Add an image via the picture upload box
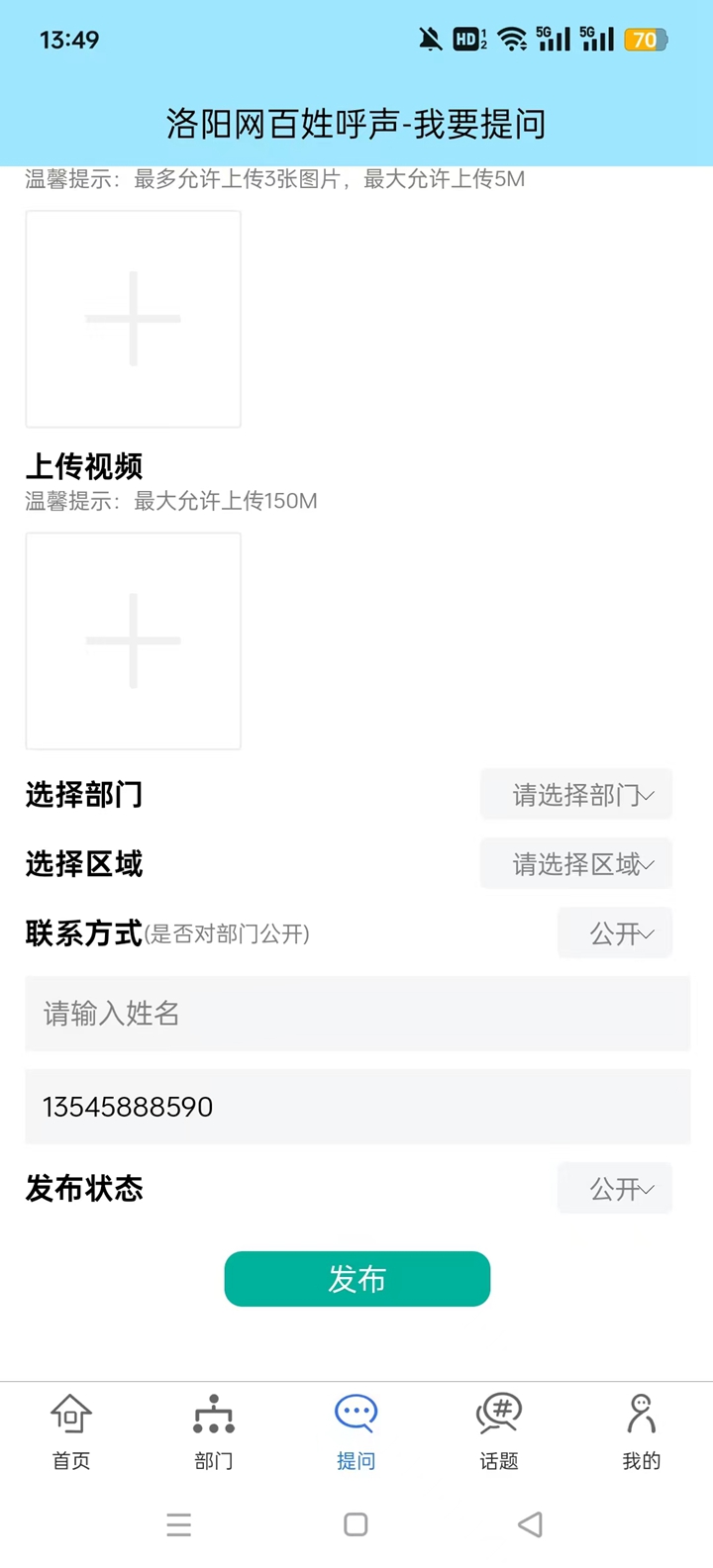This screenshot has height=1568, width=713. pyautogui.click(x=133, y=319)
